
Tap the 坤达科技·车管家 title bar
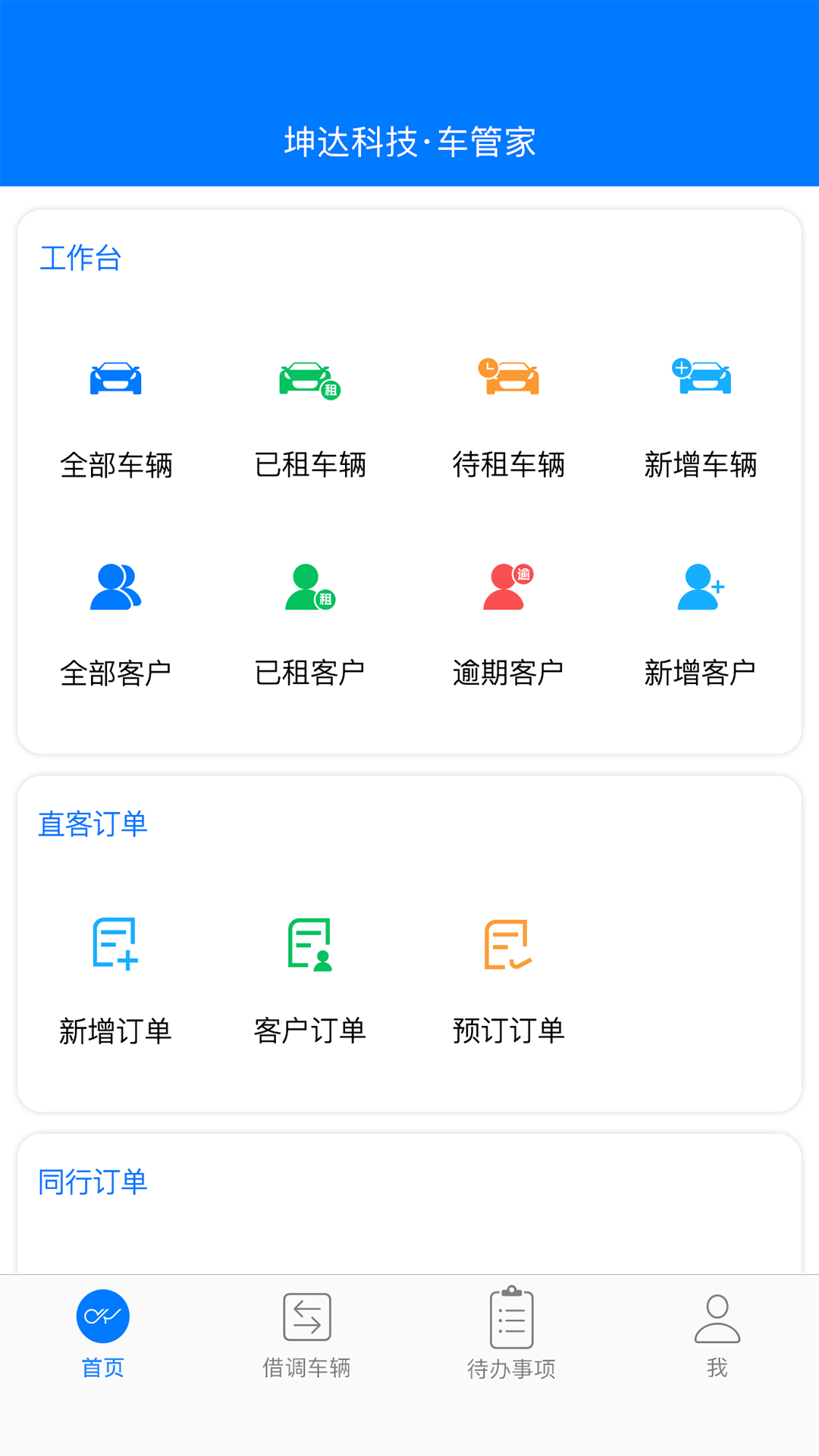click(409, 141)
